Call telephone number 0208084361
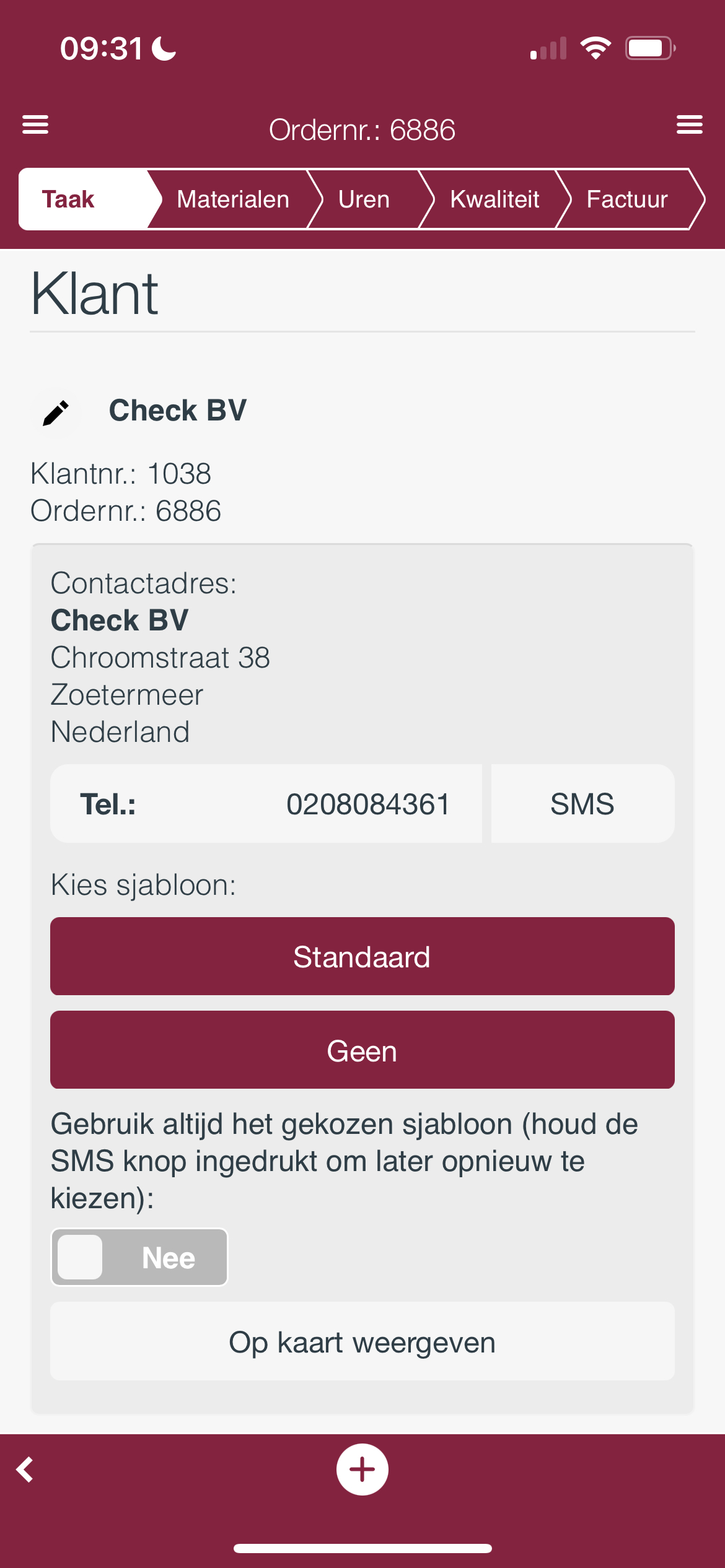 click(266, 804)
